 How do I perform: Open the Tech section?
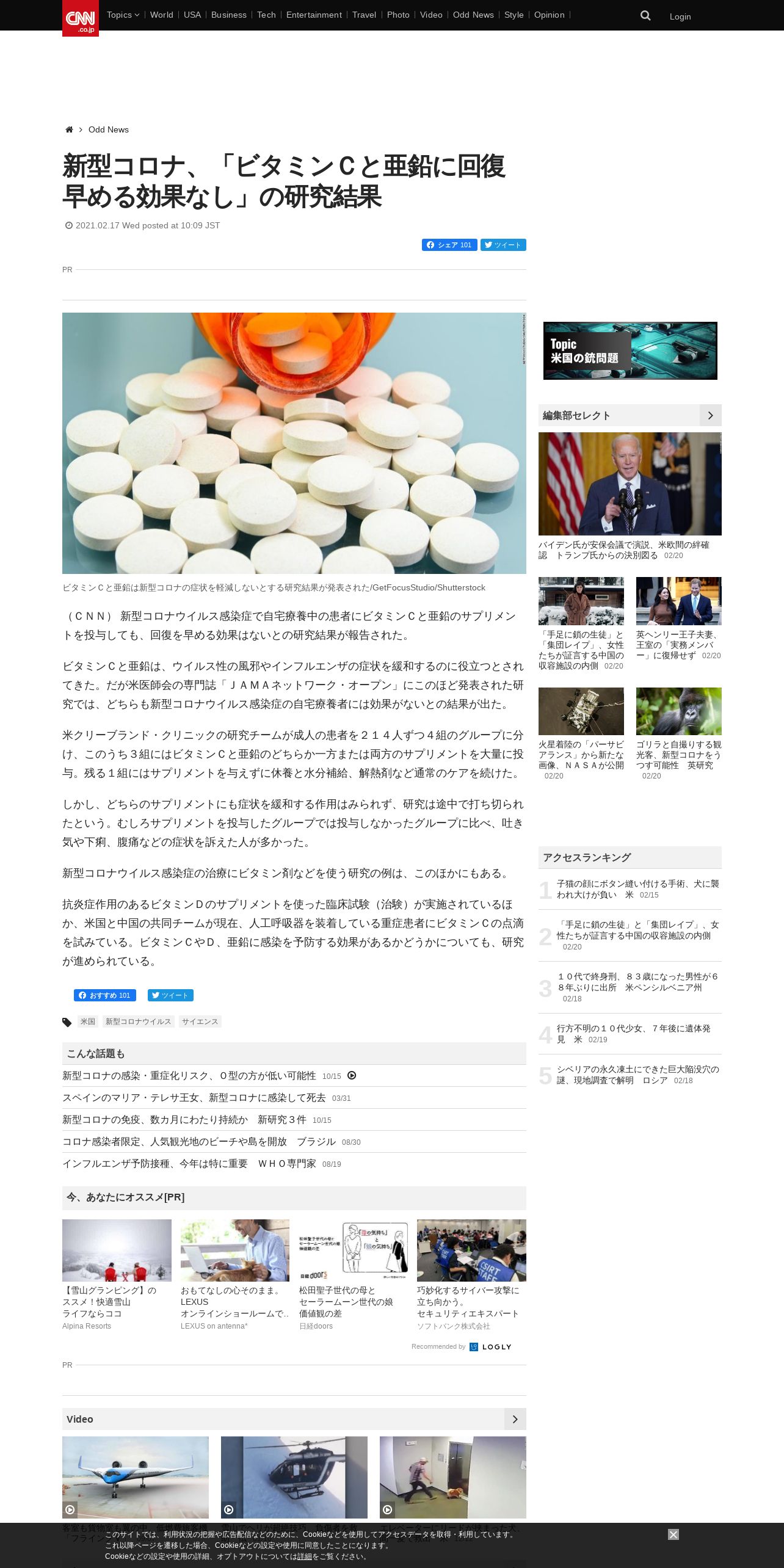(x=266, y=15)
